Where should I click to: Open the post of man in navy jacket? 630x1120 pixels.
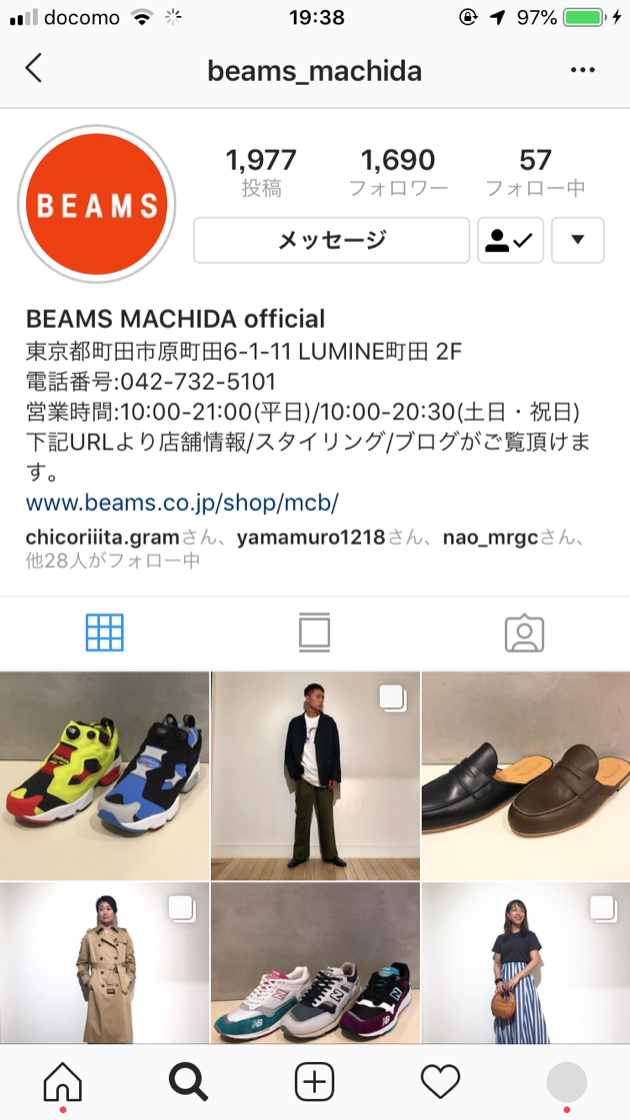(x=315, y=776)
